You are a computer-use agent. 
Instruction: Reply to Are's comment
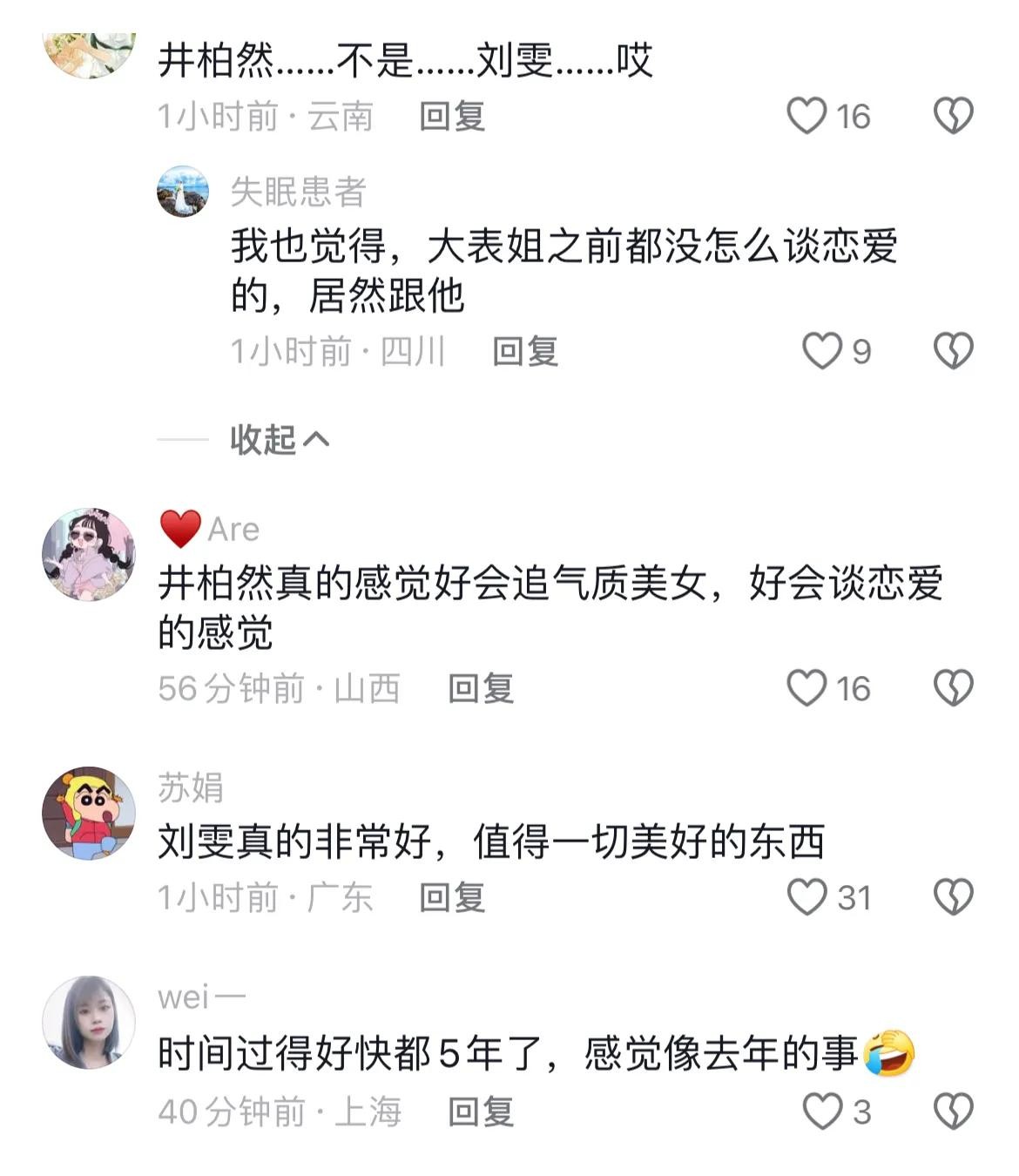[x=481, y=688]
